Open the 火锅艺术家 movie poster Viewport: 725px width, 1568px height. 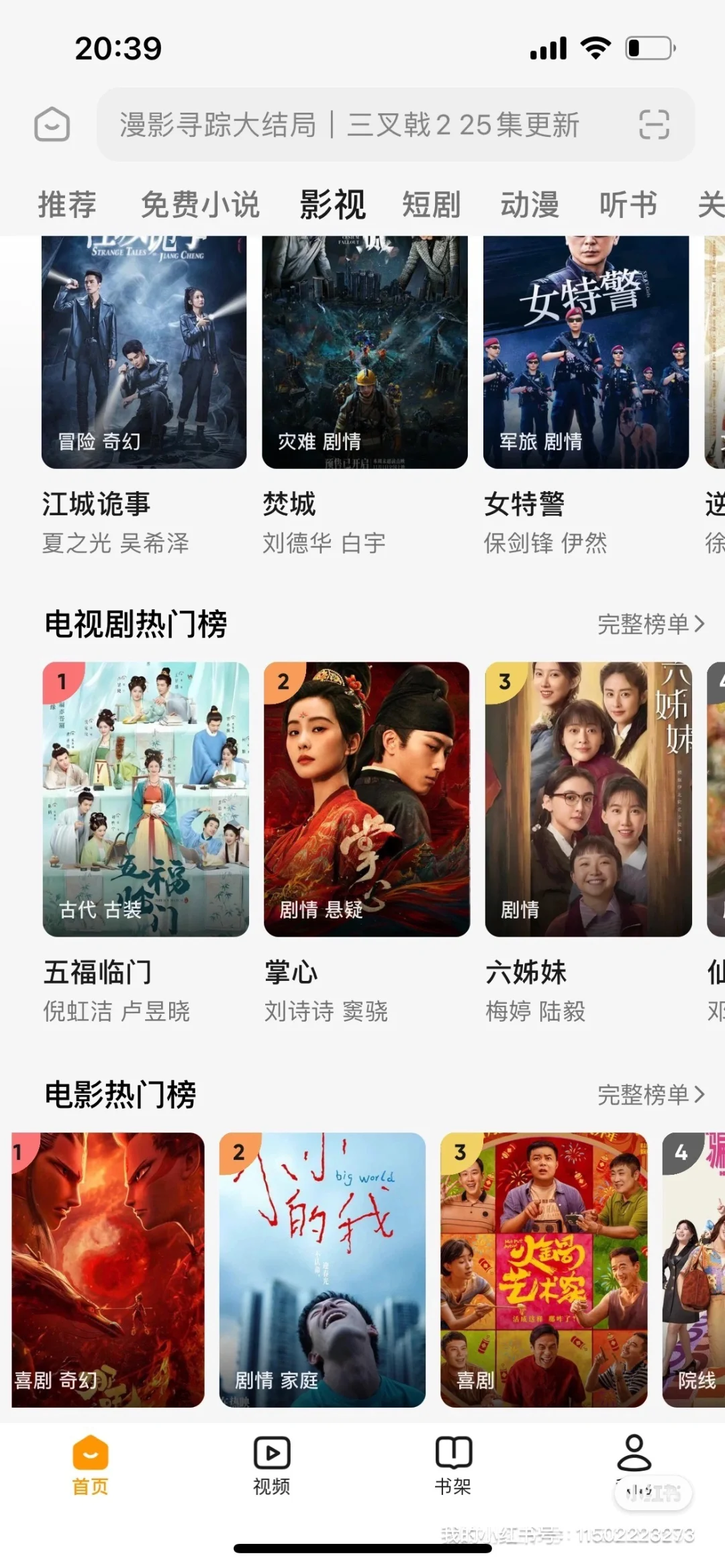click(x=544, y=1269)
